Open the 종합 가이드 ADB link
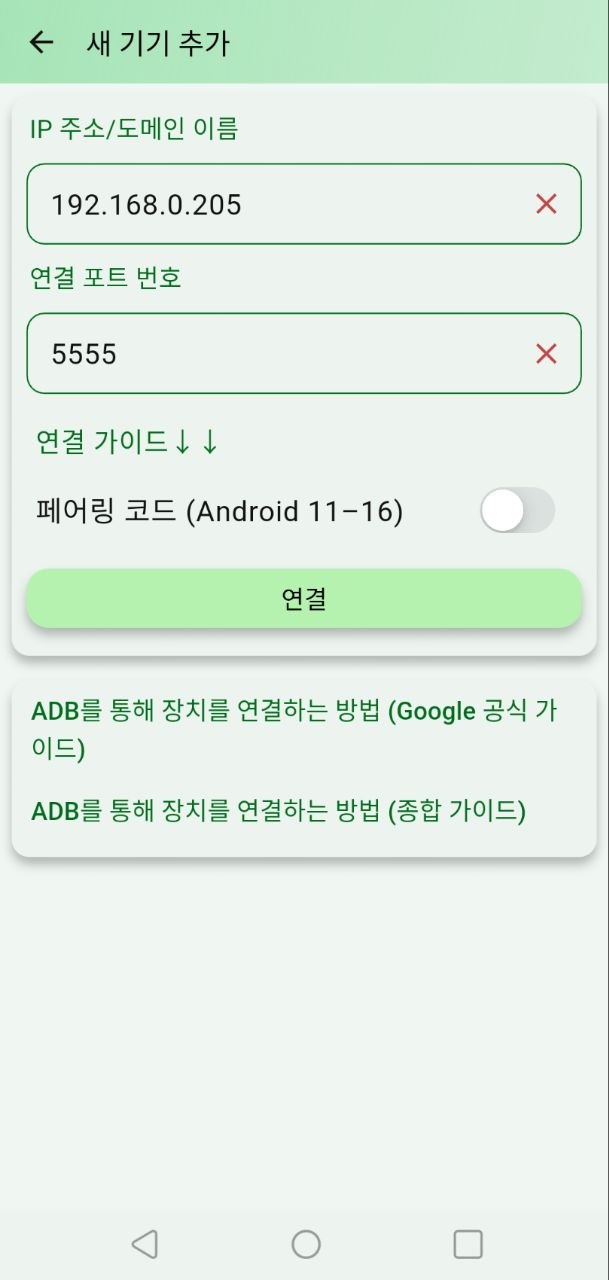This screenshot has width=609, height=1280. (279, 810)
